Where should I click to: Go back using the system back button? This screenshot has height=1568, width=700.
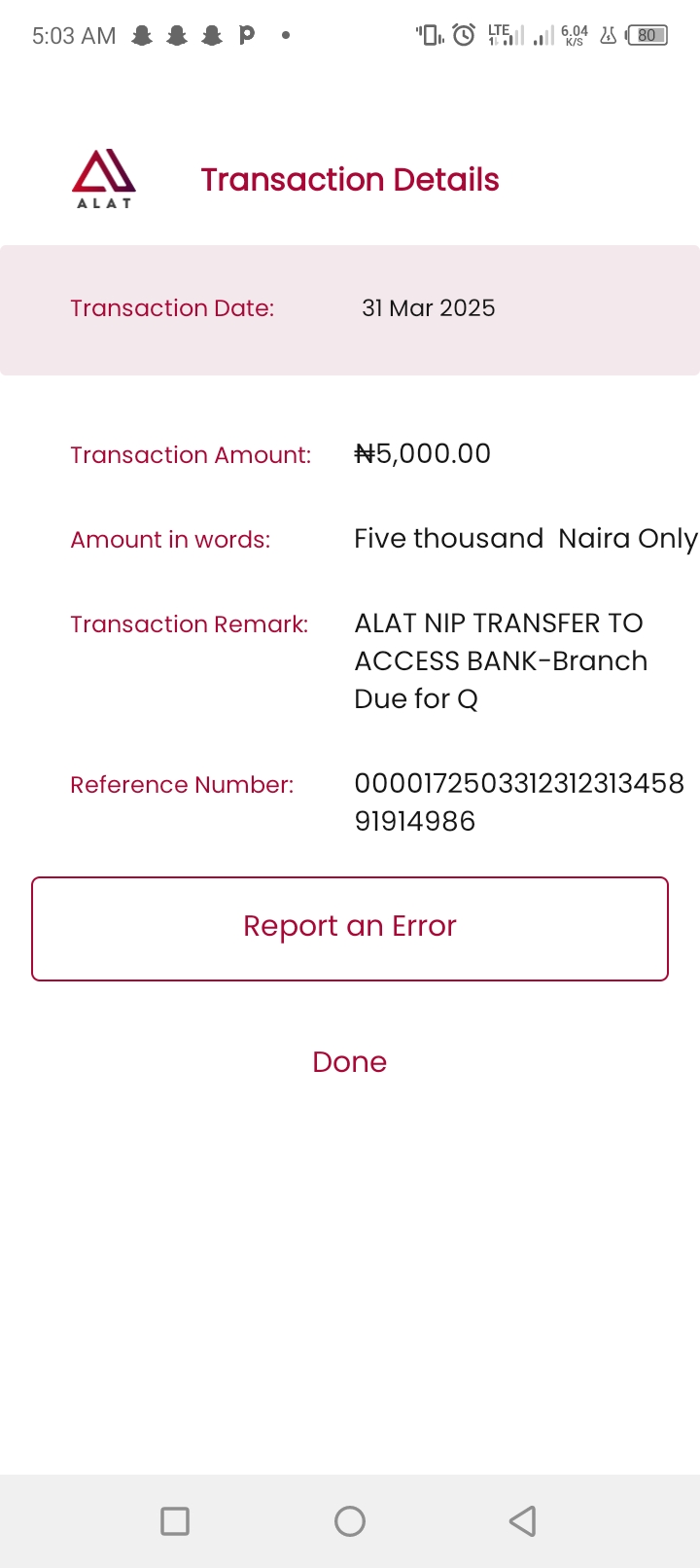click(523, 1520)
